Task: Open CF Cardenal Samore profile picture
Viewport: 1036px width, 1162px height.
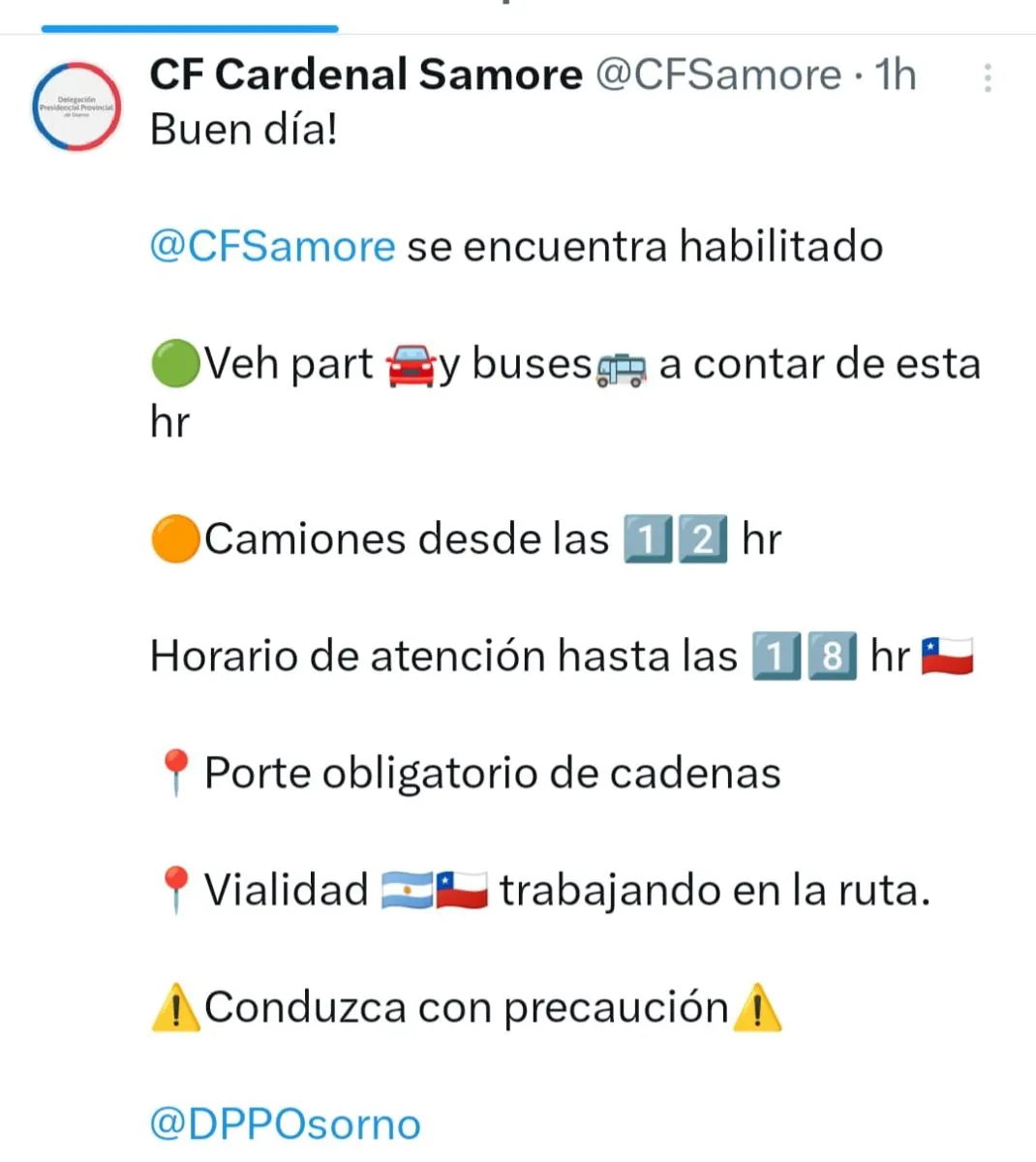Action: pos(76,106)
